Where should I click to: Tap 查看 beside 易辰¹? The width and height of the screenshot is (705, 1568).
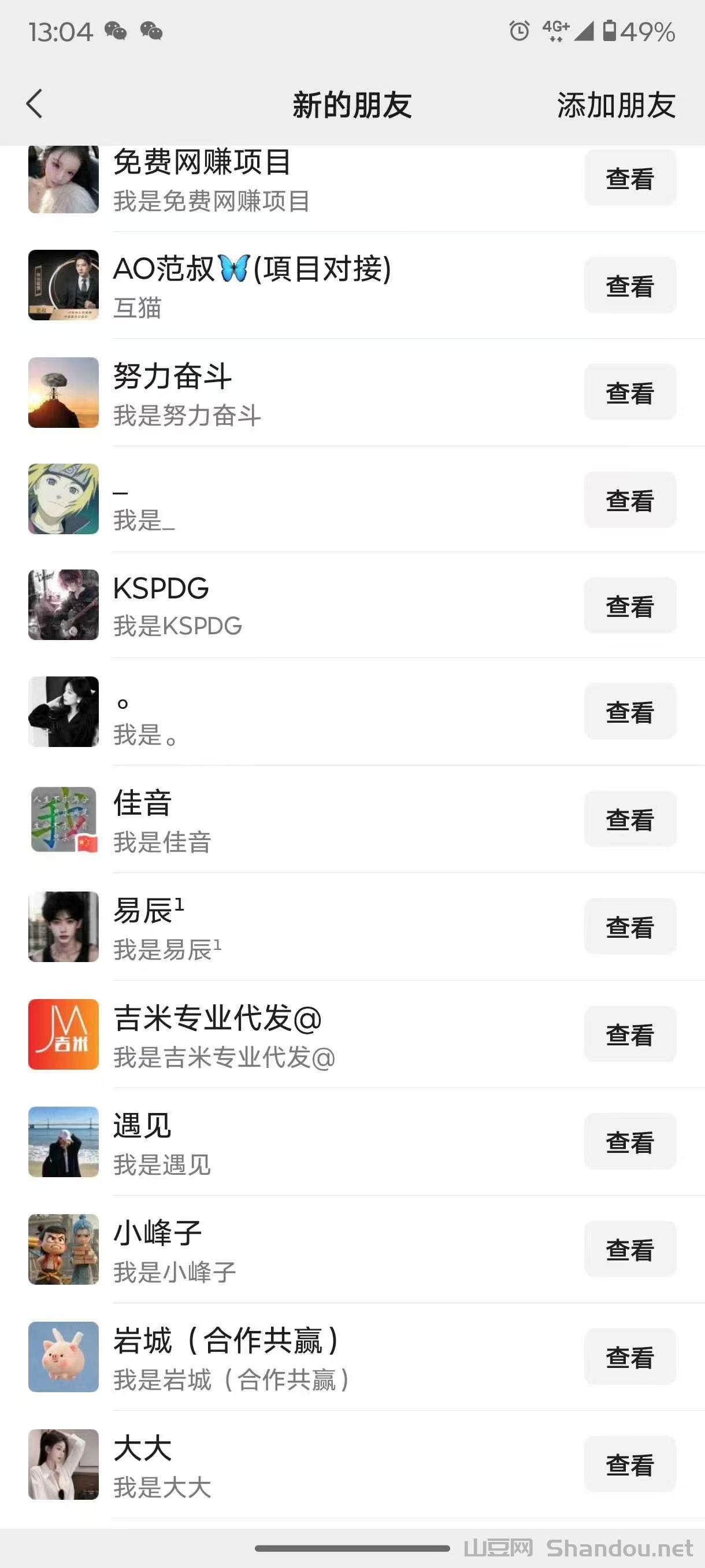[x=629, y=926]
